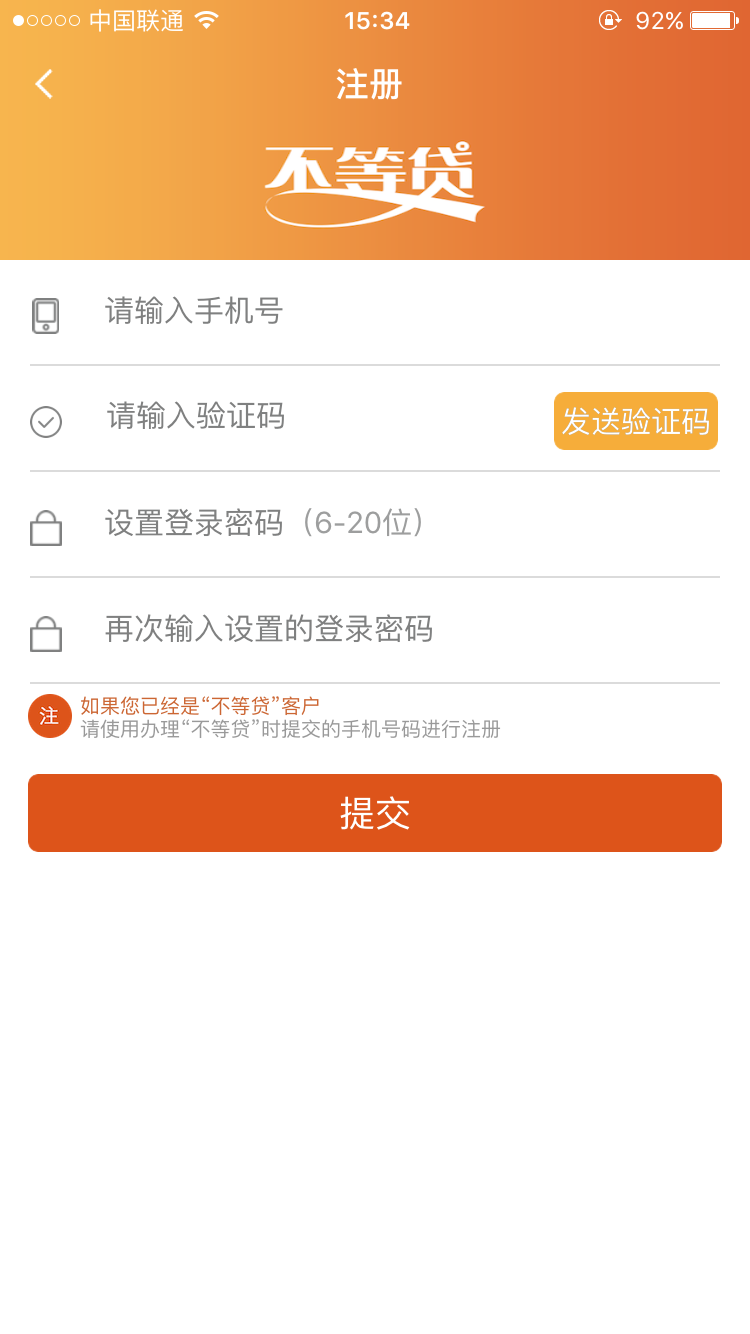Tap the padlock icon next to password setup field

(45, 527)
